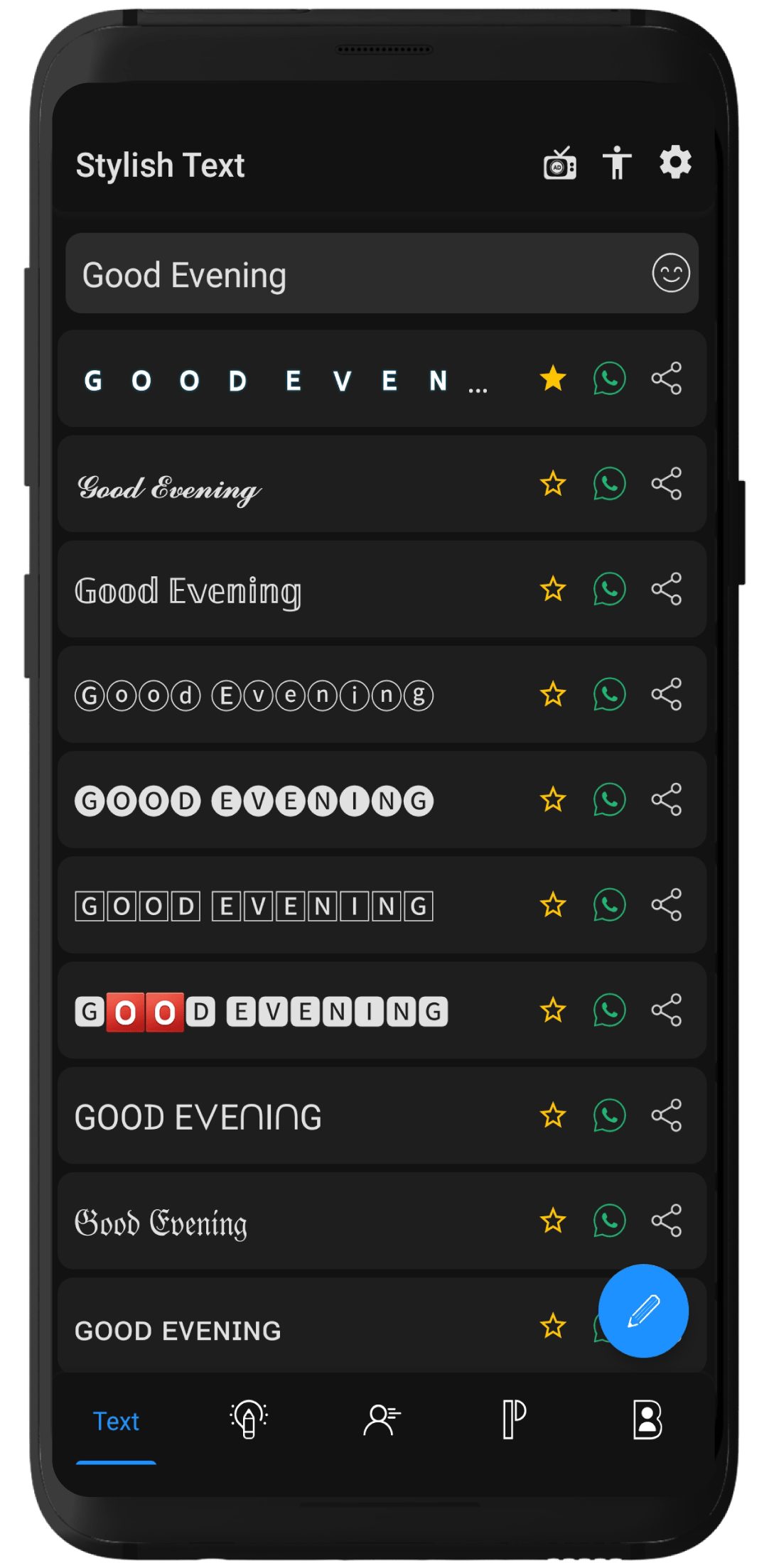Unfavorite the spaced G O O D E V E N style
The width and height of the screenshot is (769, 1568).
(x=553, y=378)
